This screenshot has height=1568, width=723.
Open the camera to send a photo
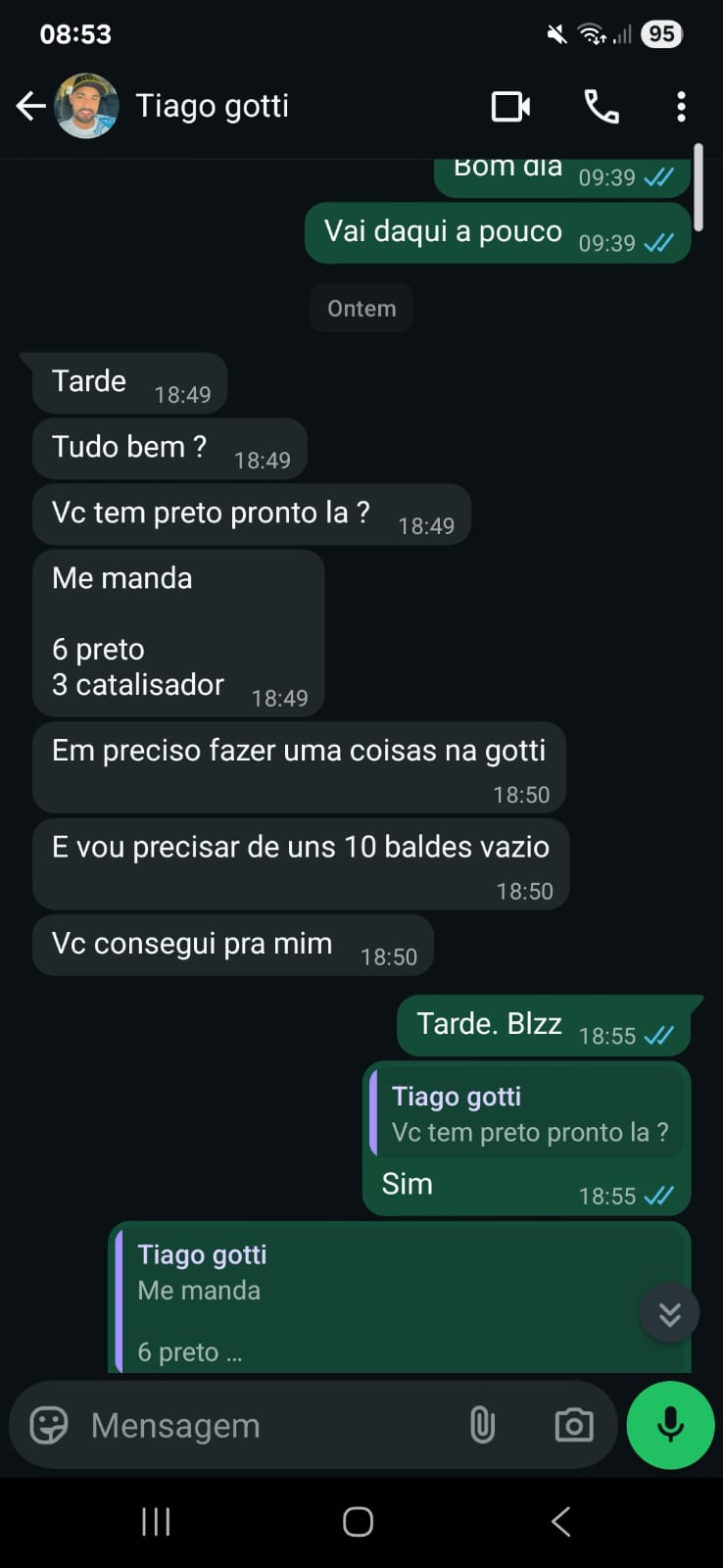(573, 1425)
